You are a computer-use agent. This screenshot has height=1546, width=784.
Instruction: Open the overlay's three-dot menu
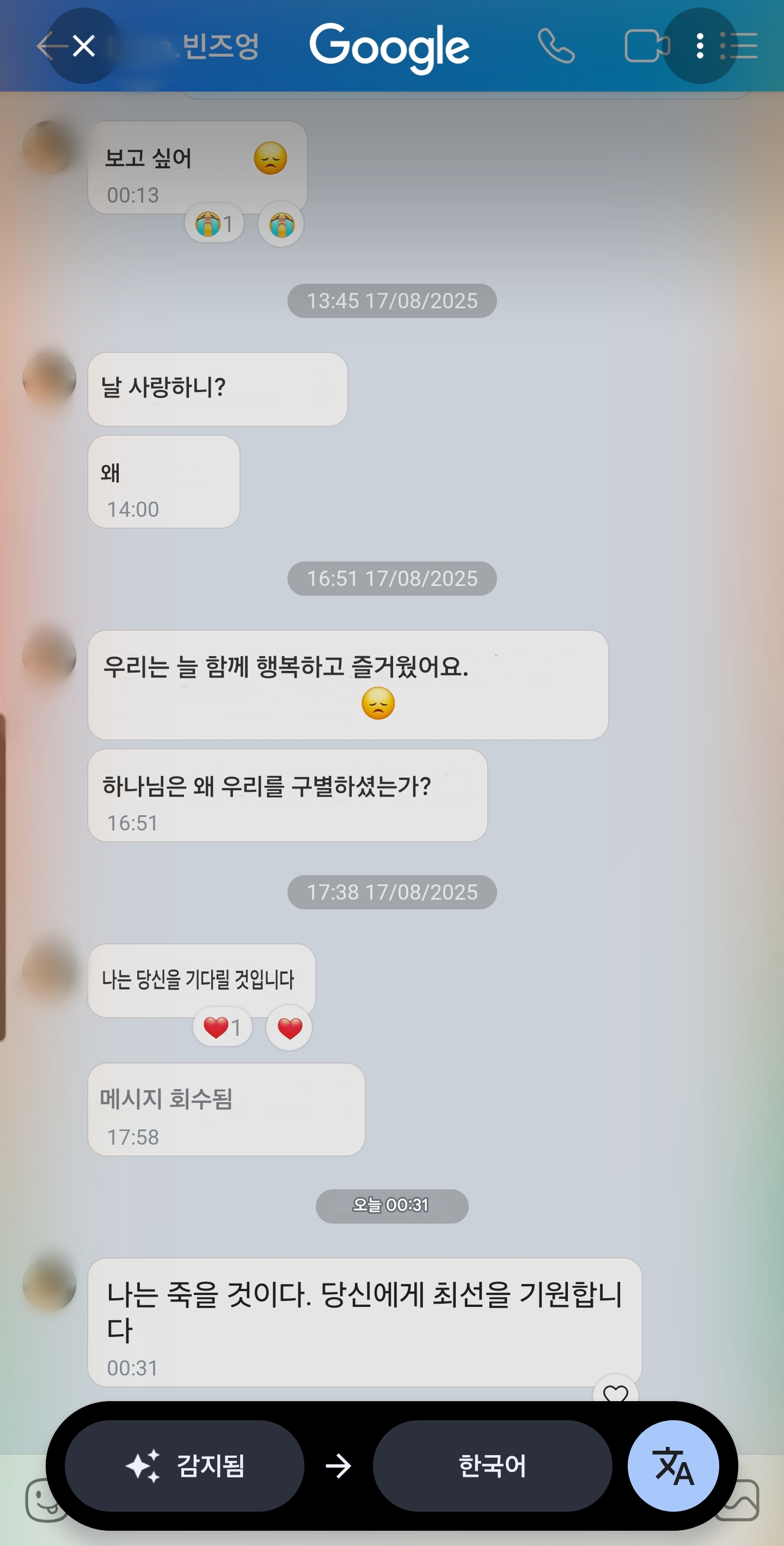pos(700,46)
